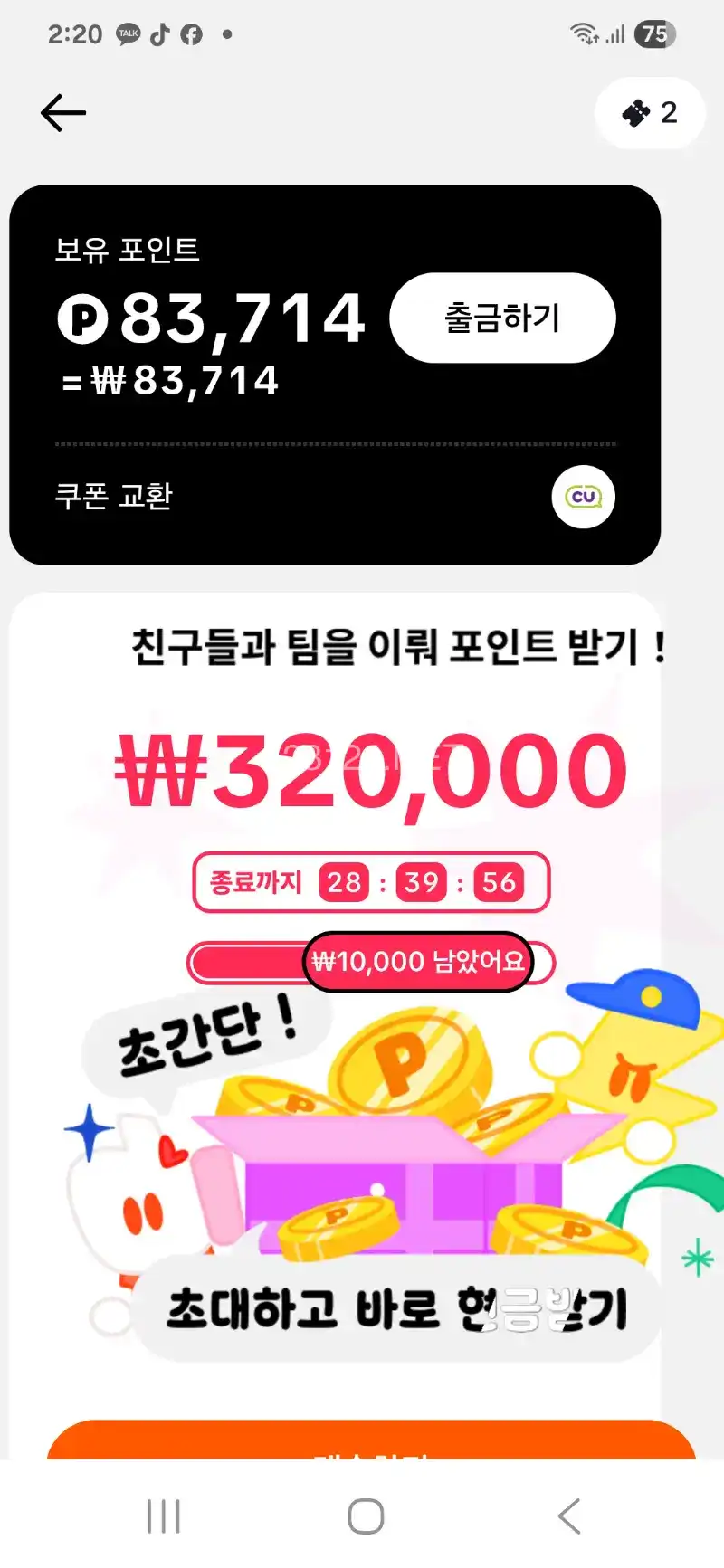Open the CU coupon icon
The height and width of the screenshot is (1568, 724).
click(x=584, y=497)
